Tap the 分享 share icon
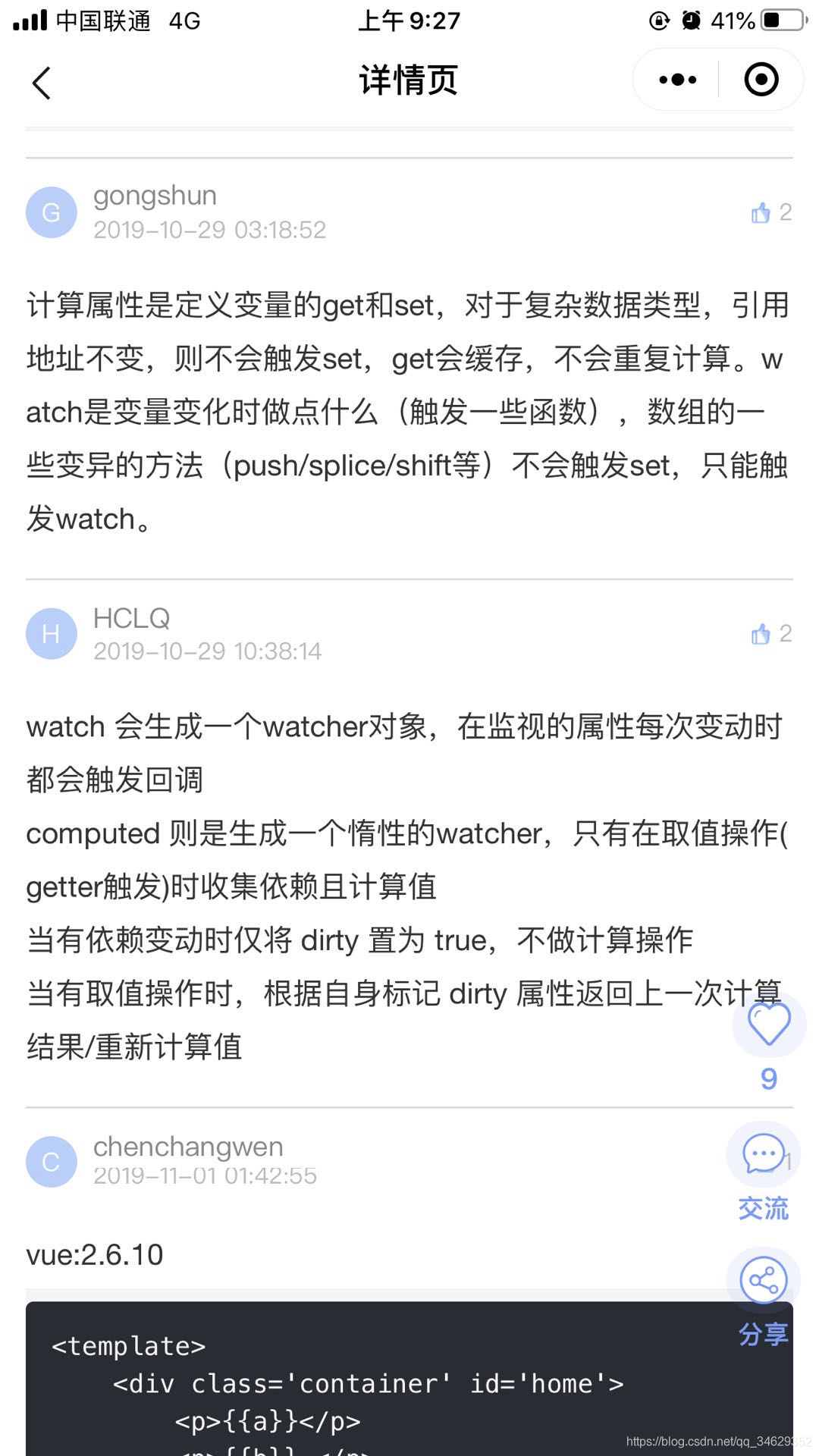 (x=762, y=1279)
